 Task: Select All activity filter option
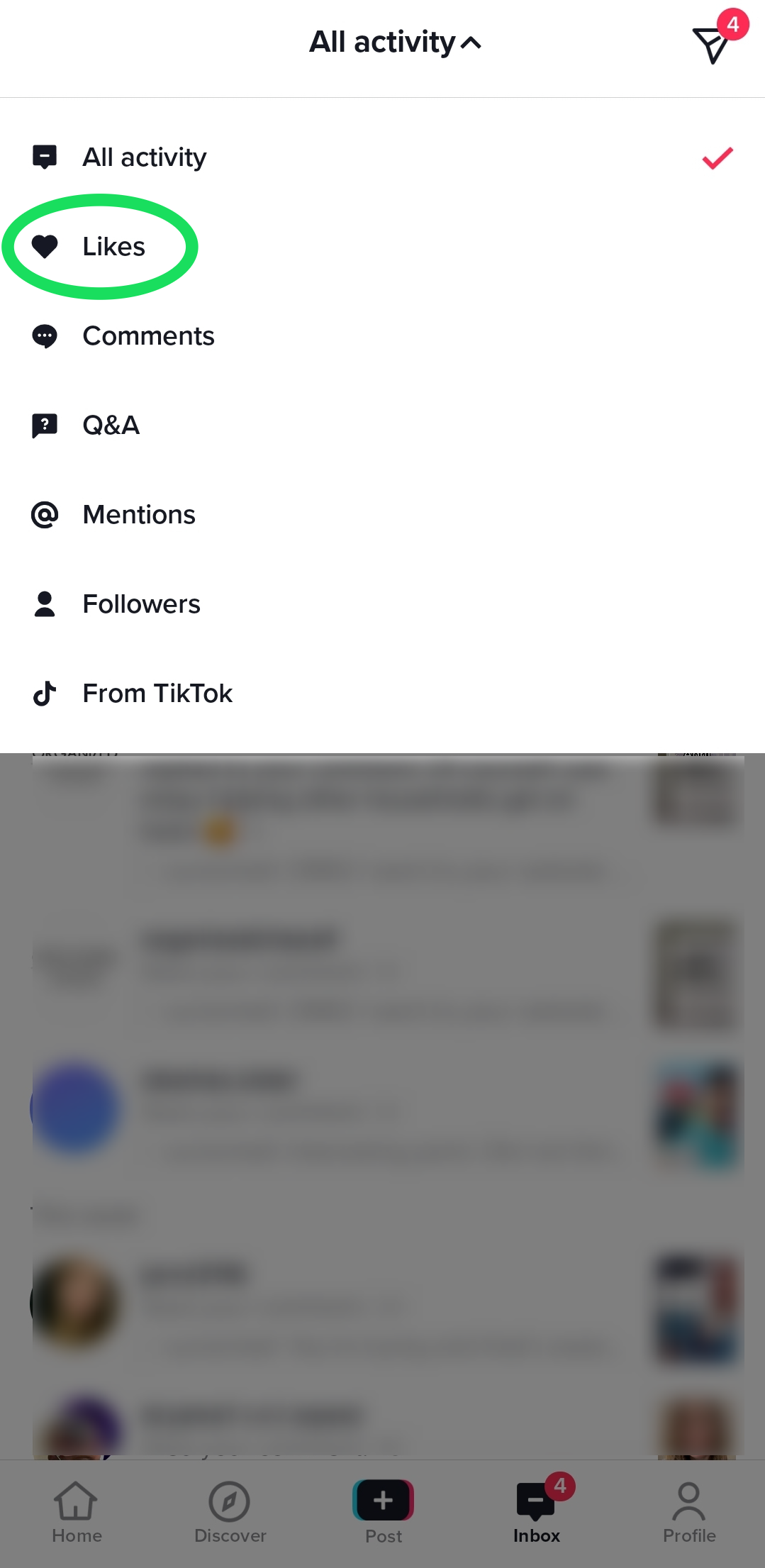coord(145,157)
